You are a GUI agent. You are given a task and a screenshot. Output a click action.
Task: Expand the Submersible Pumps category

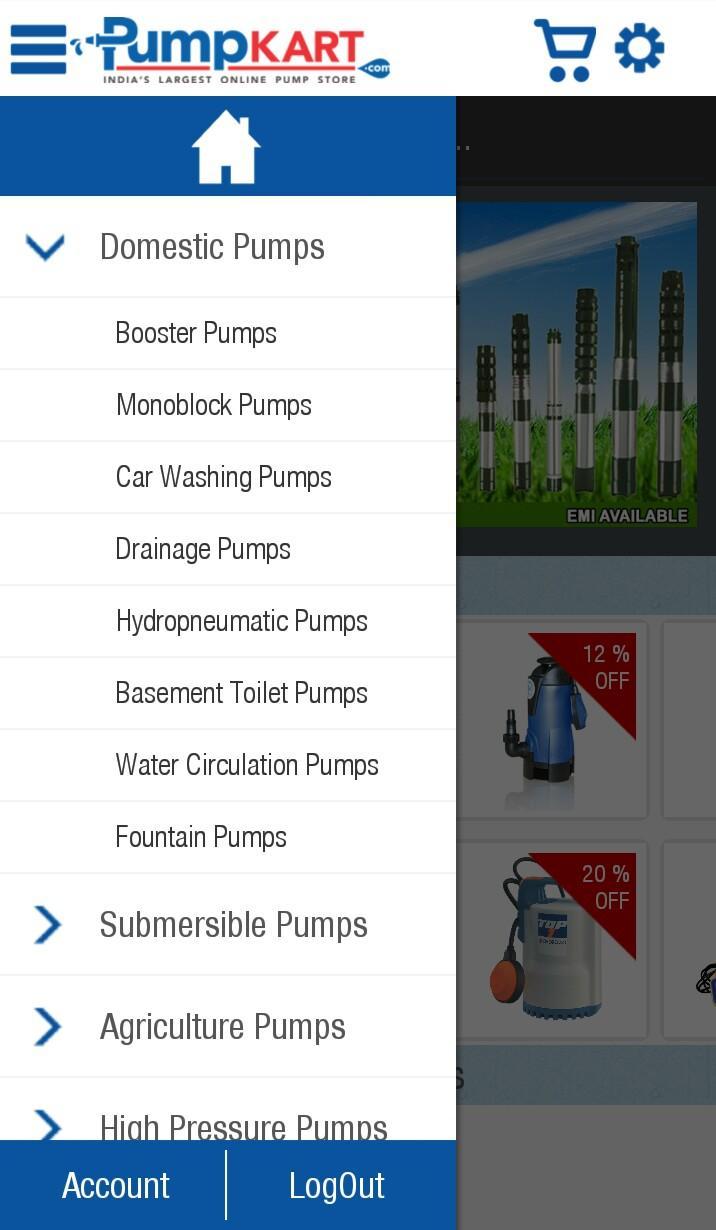[233, 925]
